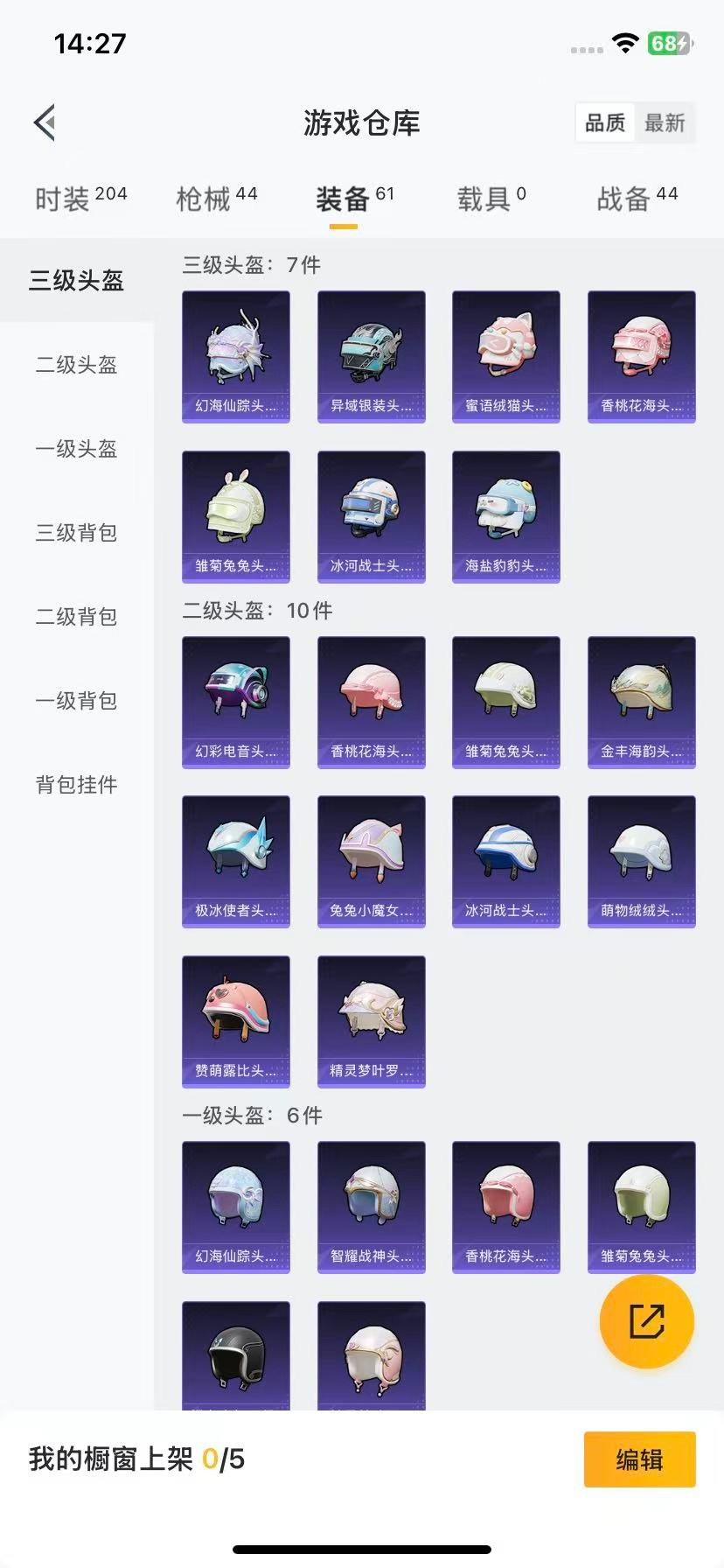Image resolution: width=724 pixels, height=1568 pixels.
Task: Sort items by 品质
Action: coord(605,123)
